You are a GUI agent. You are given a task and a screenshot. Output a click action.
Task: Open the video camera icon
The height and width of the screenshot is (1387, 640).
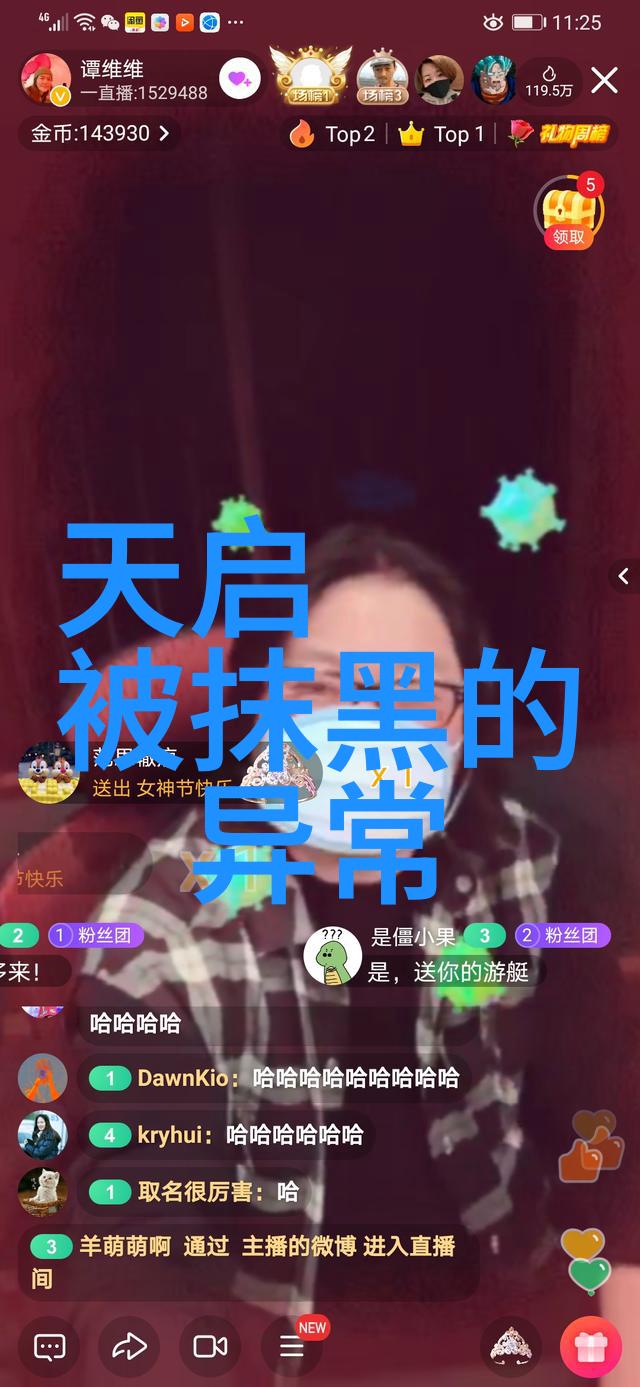[x=210, y=1346]
